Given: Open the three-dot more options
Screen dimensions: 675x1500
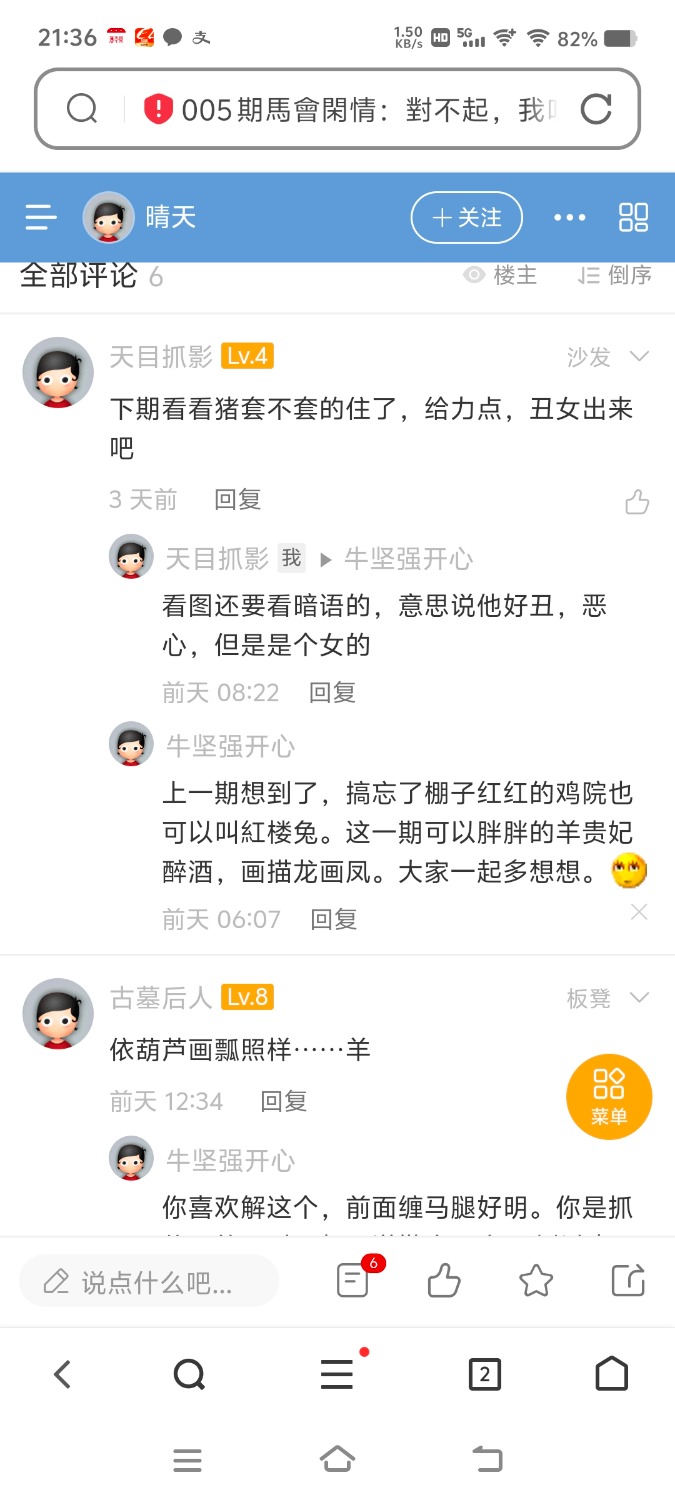Looking at the screenshot, I should coord(570,217).
